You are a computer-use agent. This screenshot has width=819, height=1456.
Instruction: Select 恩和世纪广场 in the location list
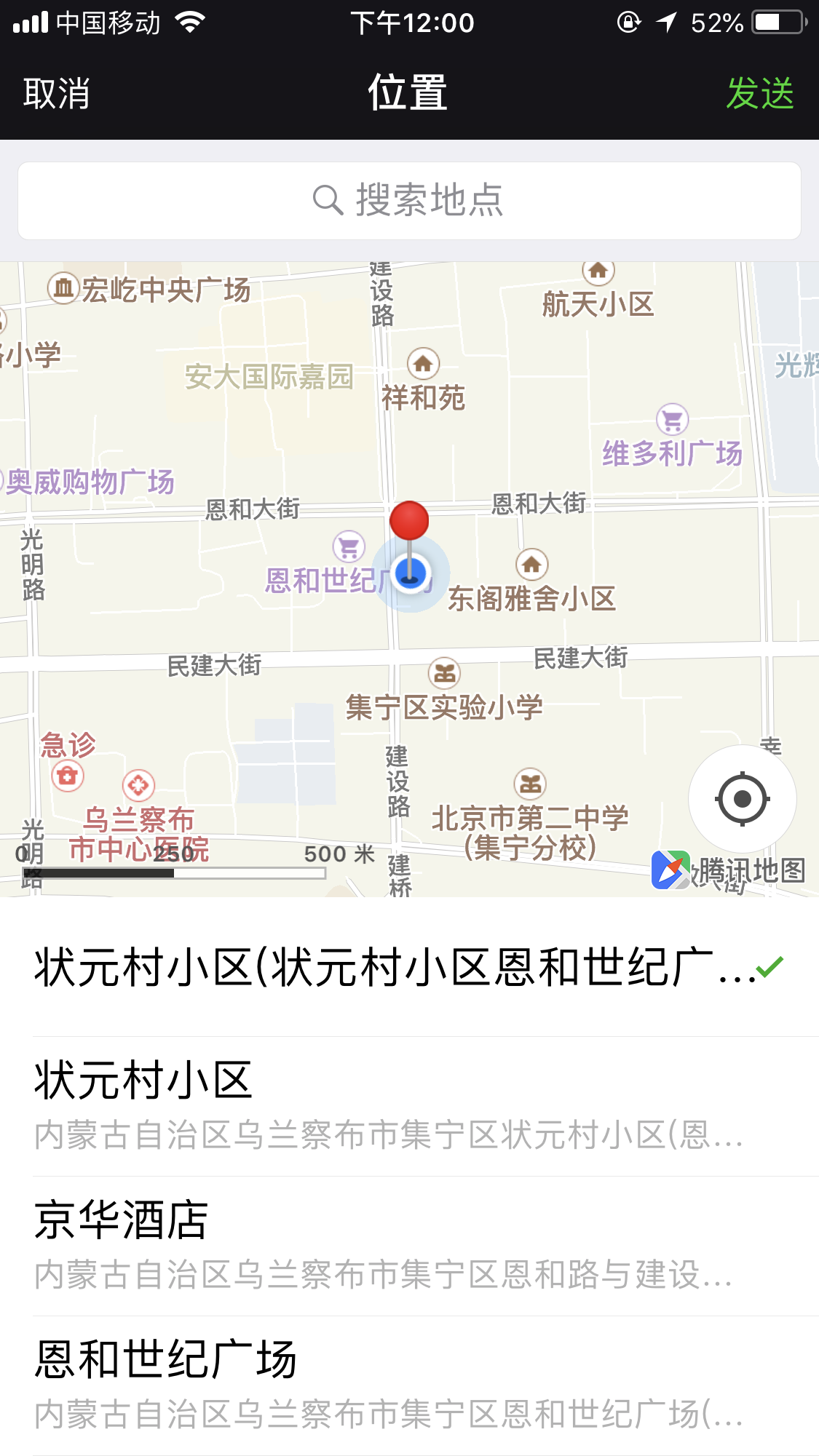tap(409, 1385)
